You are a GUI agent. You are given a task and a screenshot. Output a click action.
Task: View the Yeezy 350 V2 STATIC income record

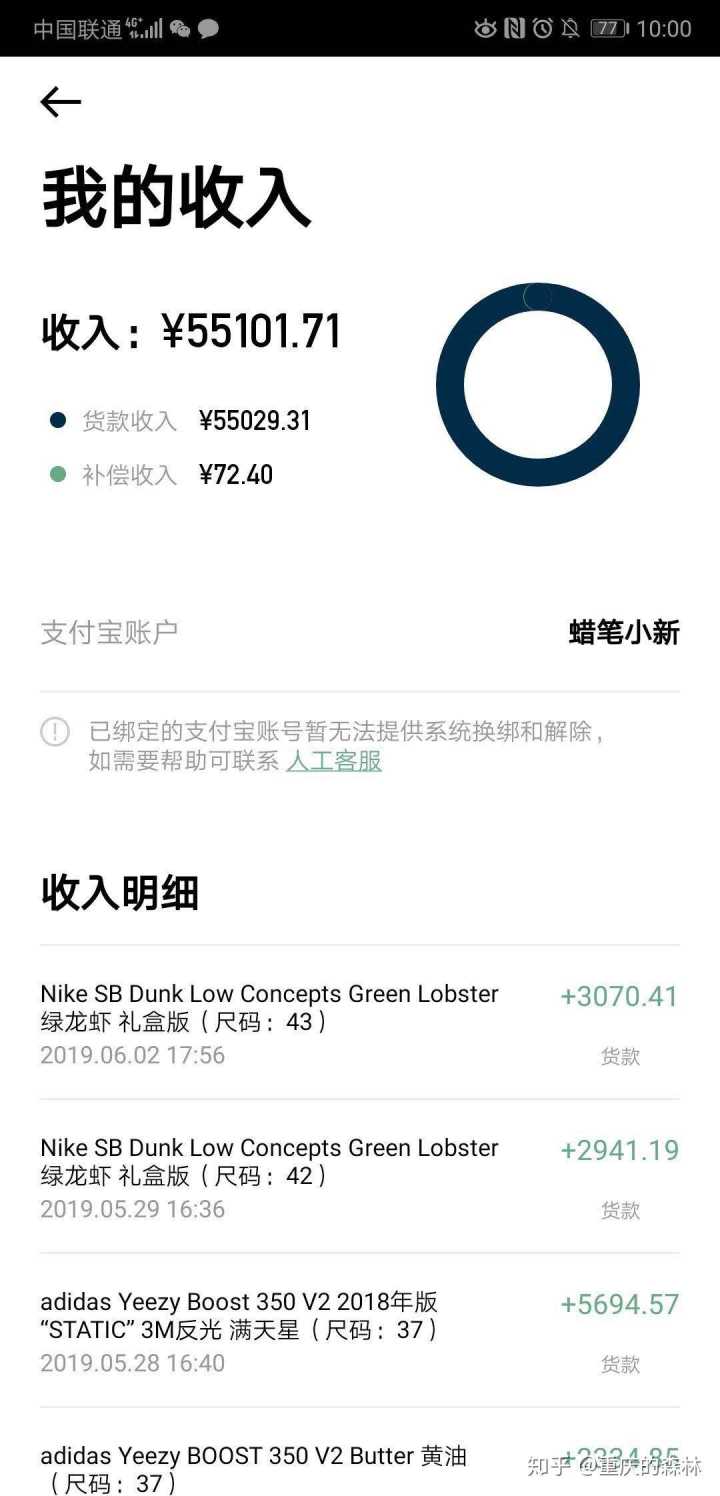(x=360, y=1330)
